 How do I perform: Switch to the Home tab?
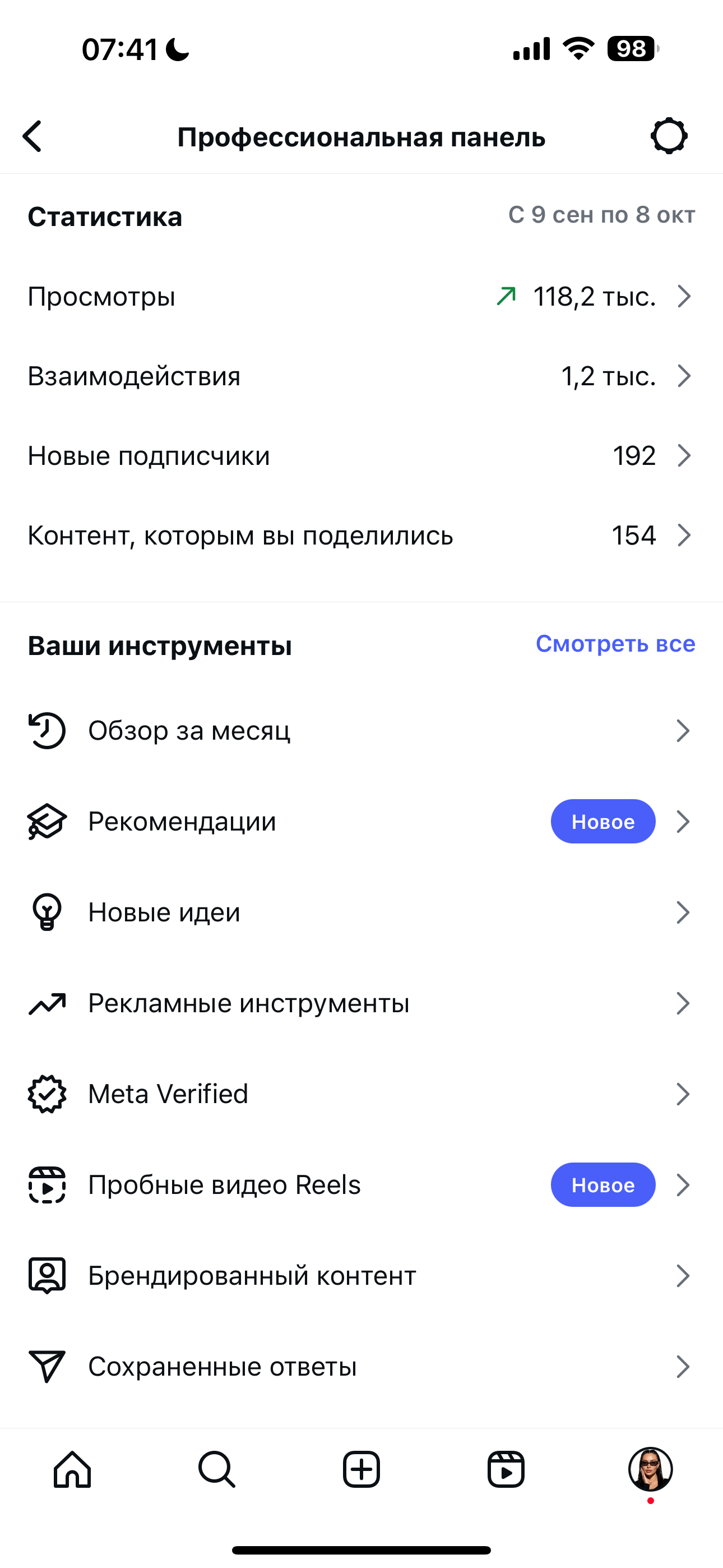[x=72, y=1469]
